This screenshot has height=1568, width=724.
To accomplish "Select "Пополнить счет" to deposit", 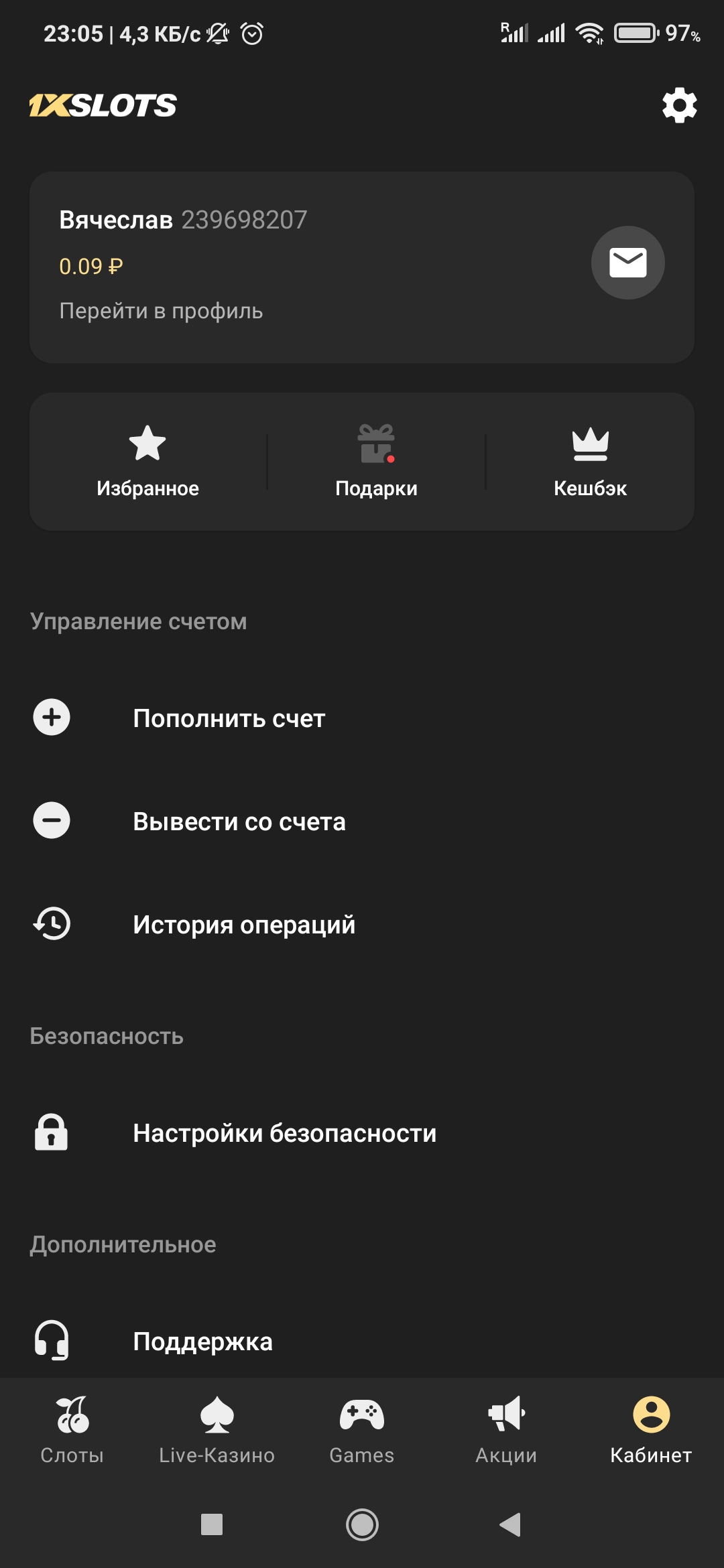I will [x=229, y=718].
